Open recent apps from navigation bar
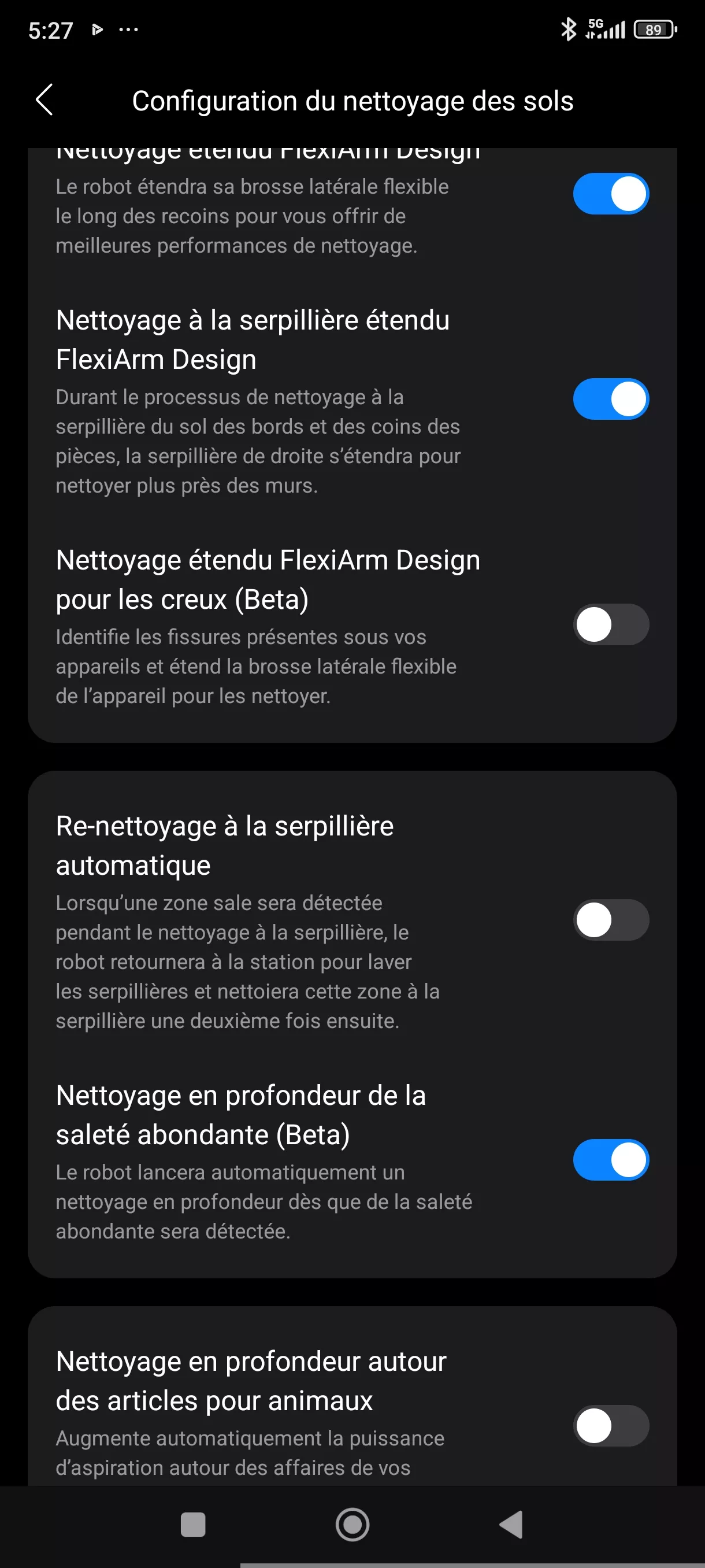Screen dimensions: 705x1568 [193, 1525]
